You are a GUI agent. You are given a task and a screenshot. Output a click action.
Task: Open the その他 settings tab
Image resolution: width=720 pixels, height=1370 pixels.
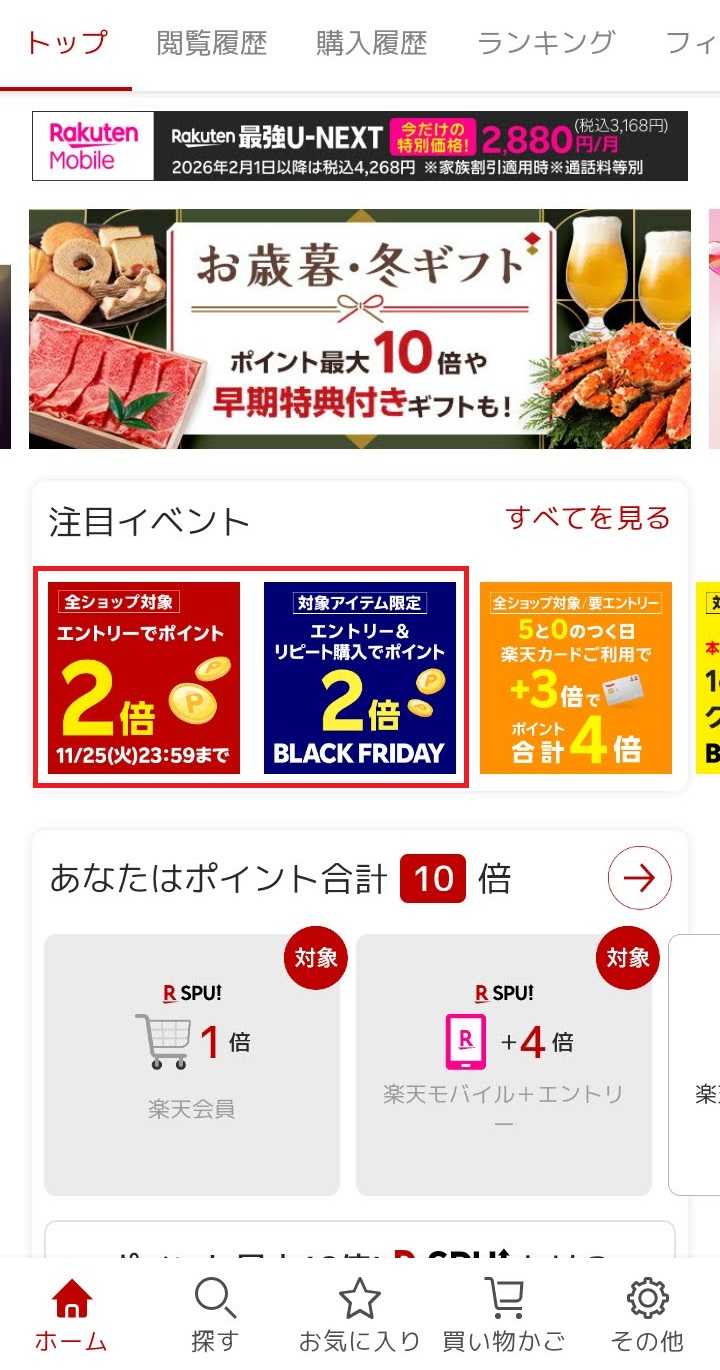647,1313
